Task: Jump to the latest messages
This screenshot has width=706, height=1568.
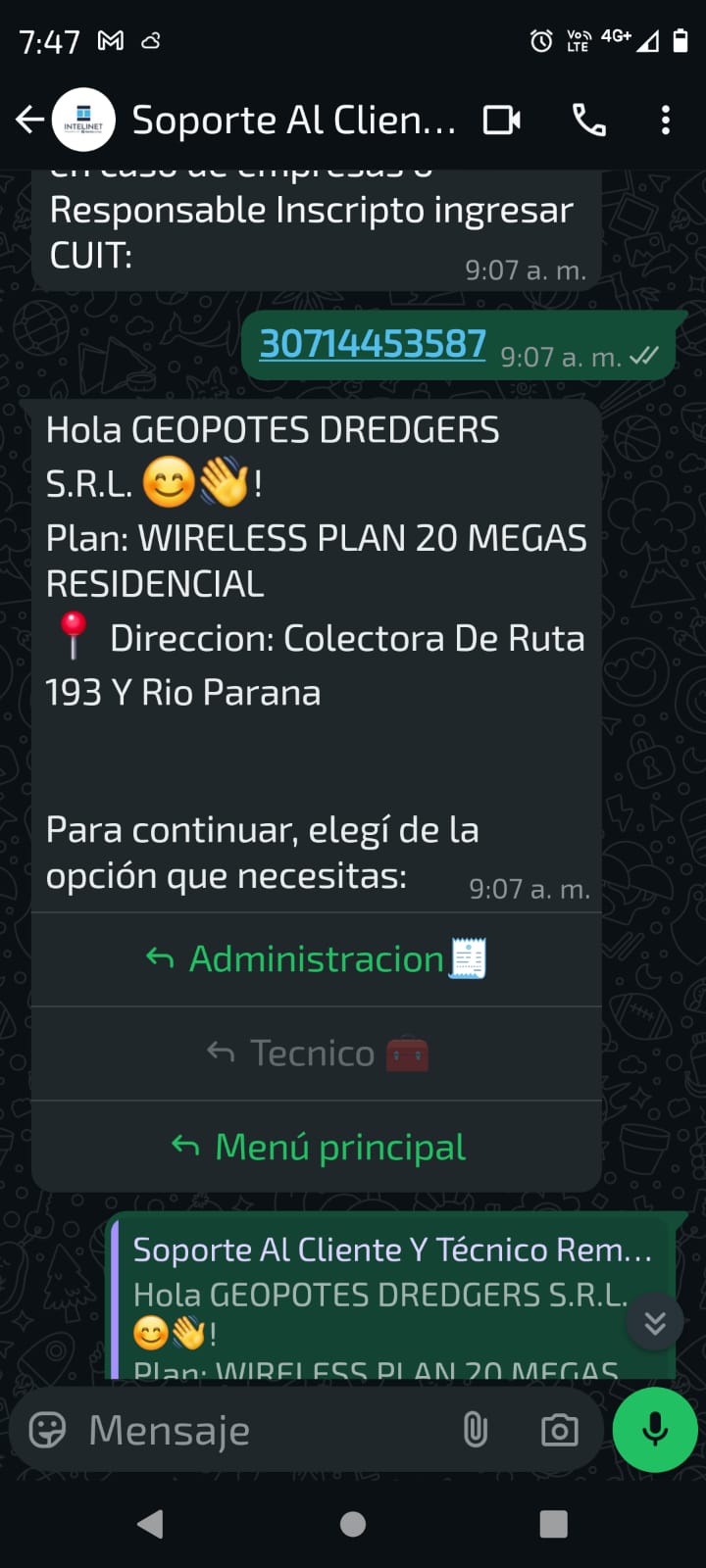Action: pos(655,1323)
